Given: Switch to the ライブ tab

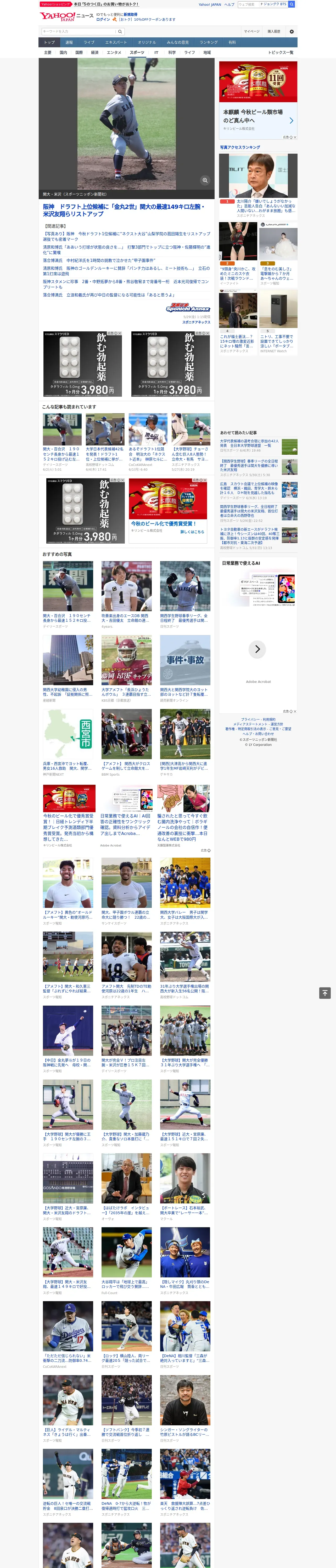Looking at the screenshot, I should click(89, 43).
